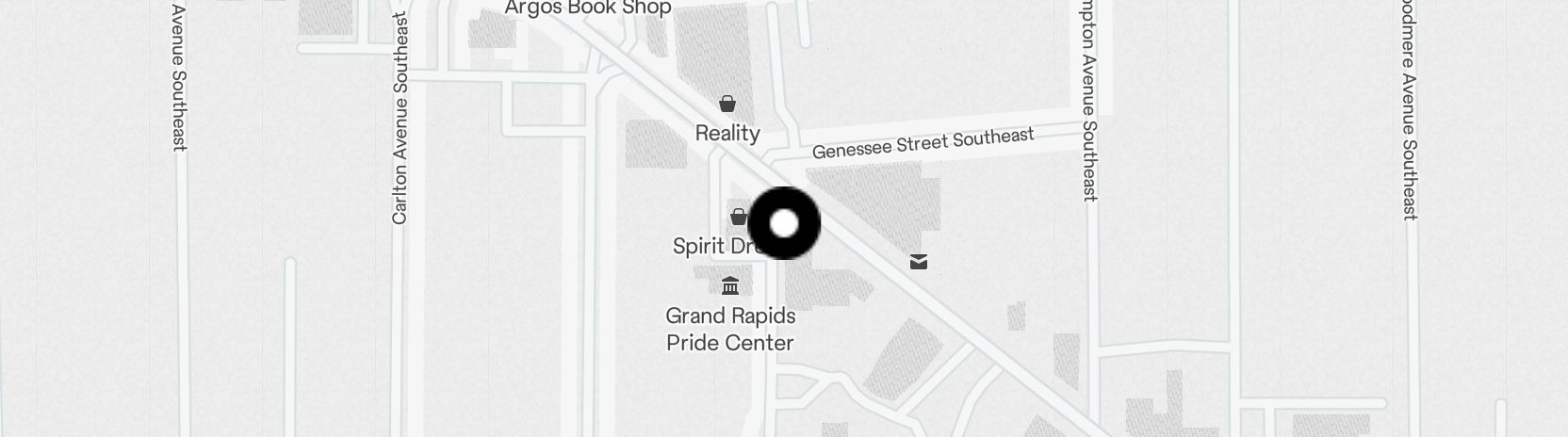Select the Spirit Dreams shop marker
The width and height of the screenshot is (1568, 437).
tap(739, 218)
